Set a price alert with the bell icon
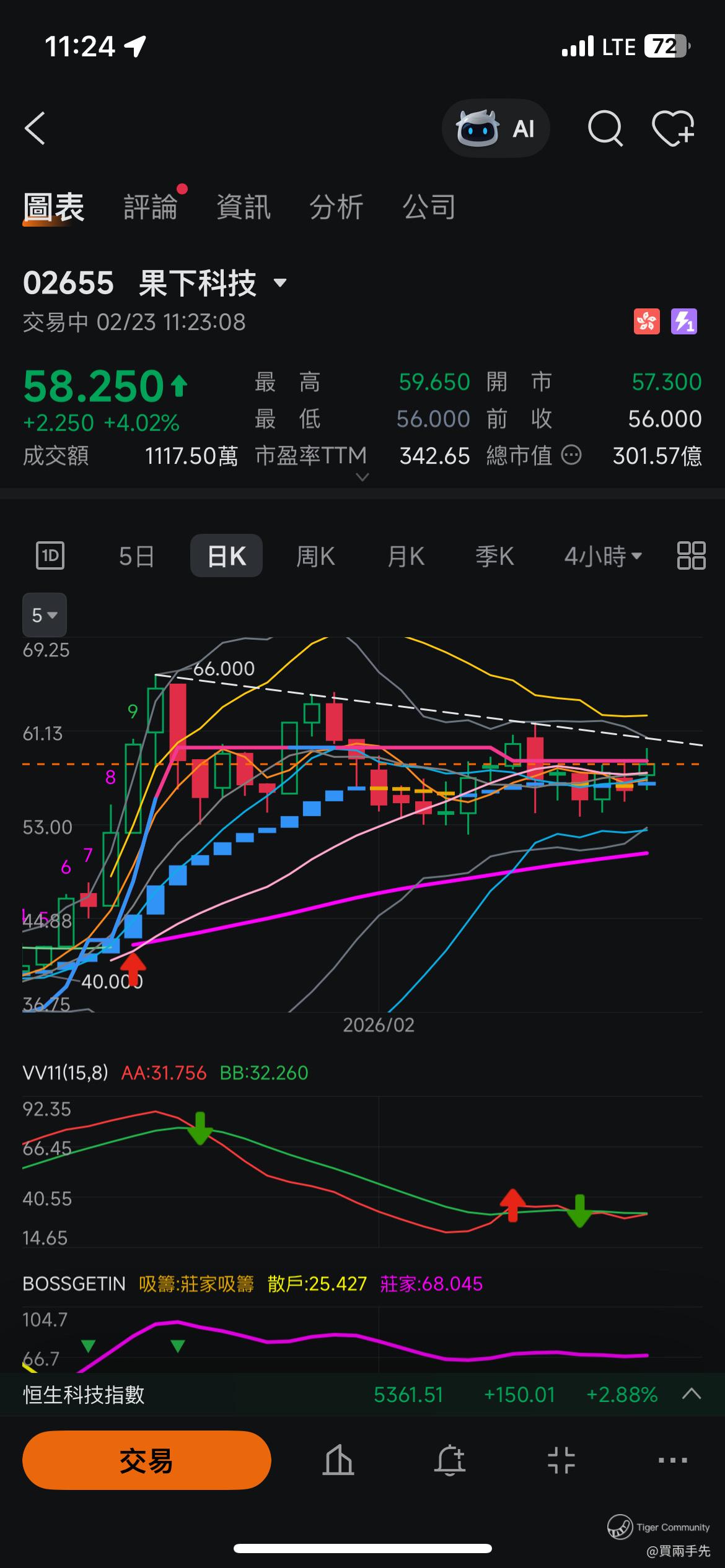 point(450,1460)
